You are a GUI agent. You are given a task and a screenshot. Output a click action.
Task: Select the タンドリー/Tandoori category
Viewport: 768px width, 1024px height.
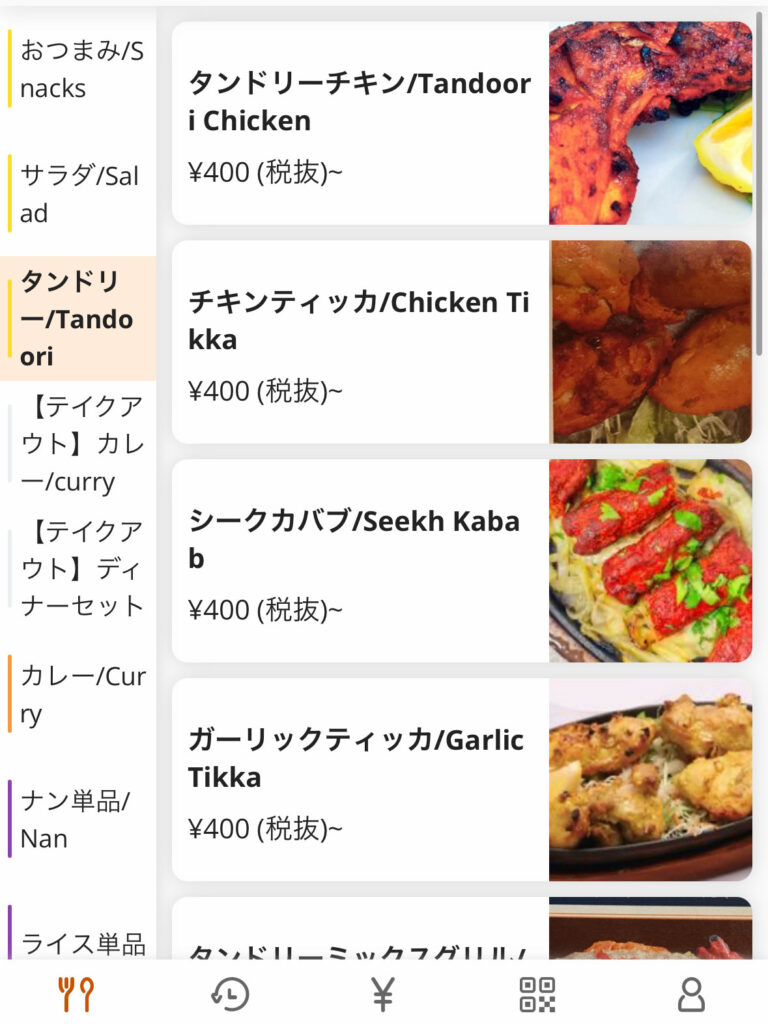(78, 319)
